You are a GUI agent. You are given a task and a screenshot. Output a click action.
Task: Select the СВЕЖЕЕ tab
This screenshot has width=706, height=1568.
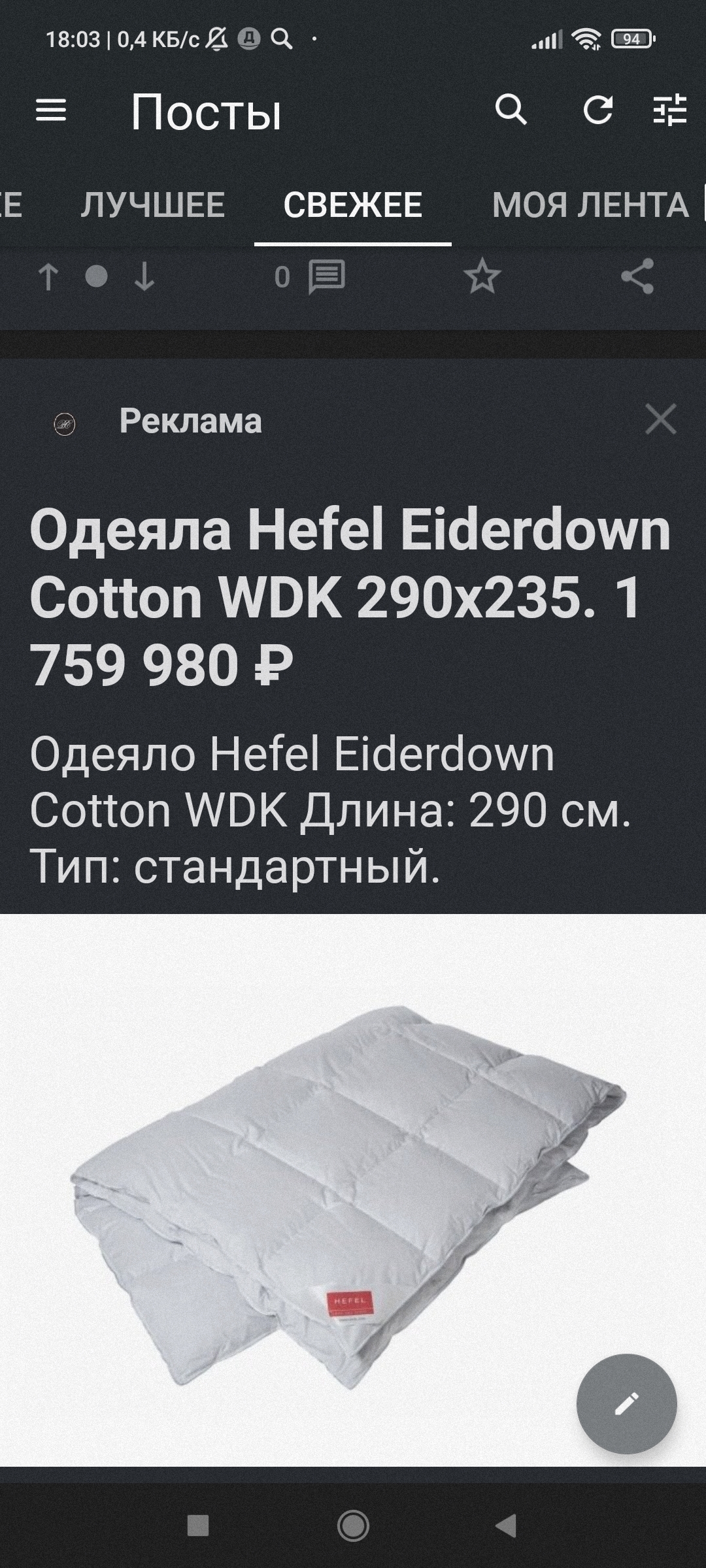[x=352, y=205]
